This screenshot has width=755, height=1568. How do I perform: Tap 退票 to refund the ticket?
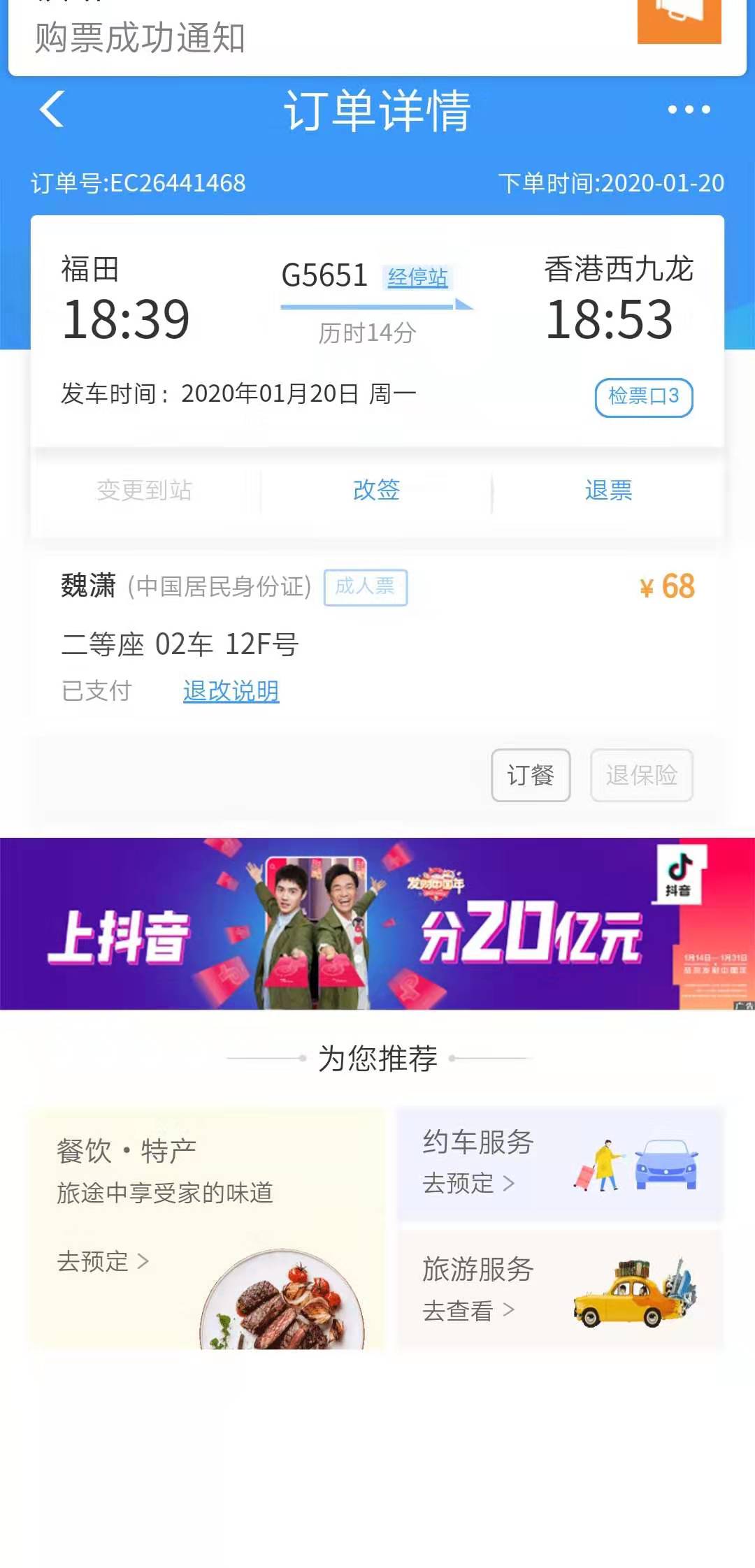point(608,490)
